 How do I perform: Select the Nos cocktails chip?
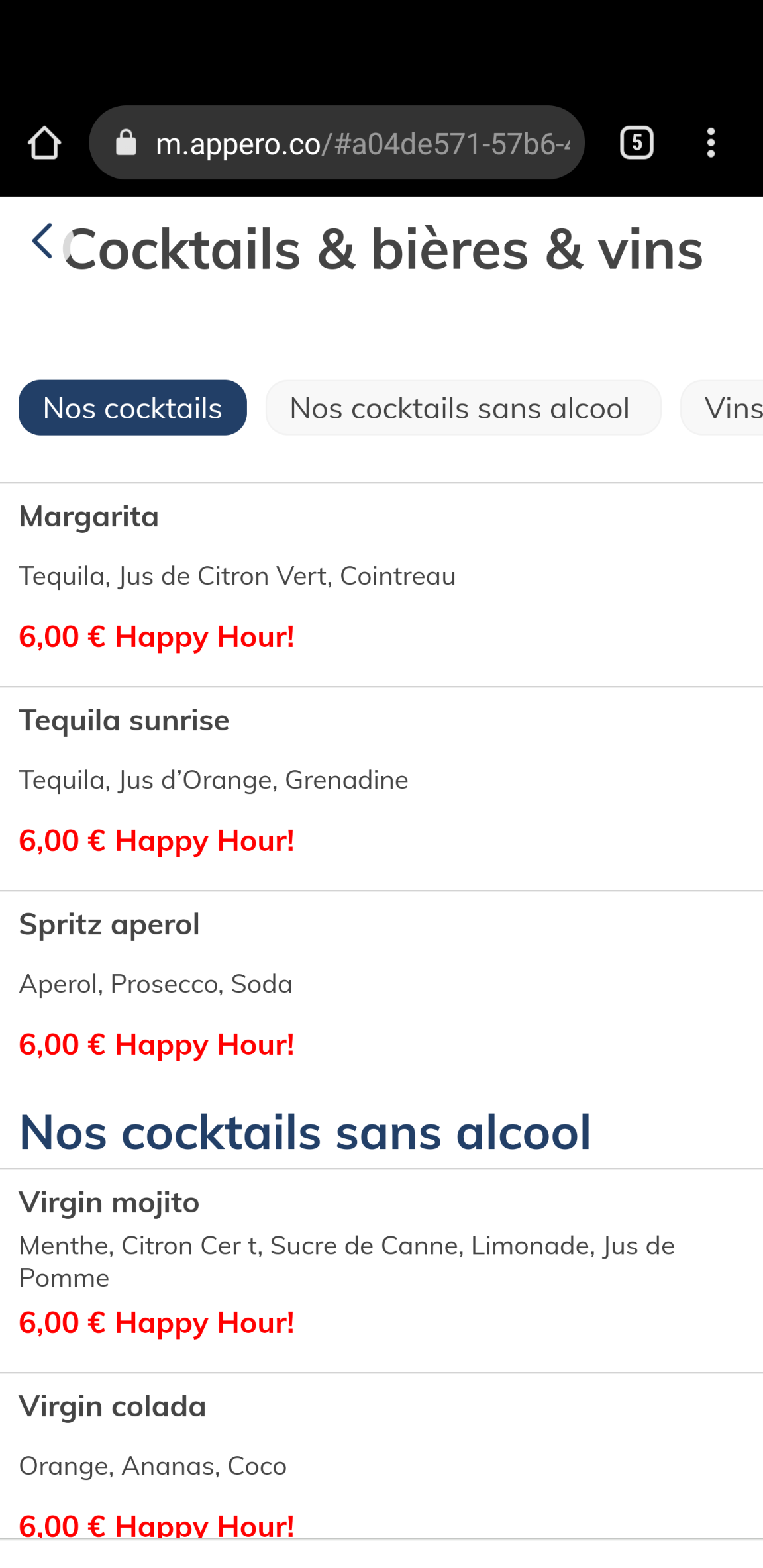(132, 408)
